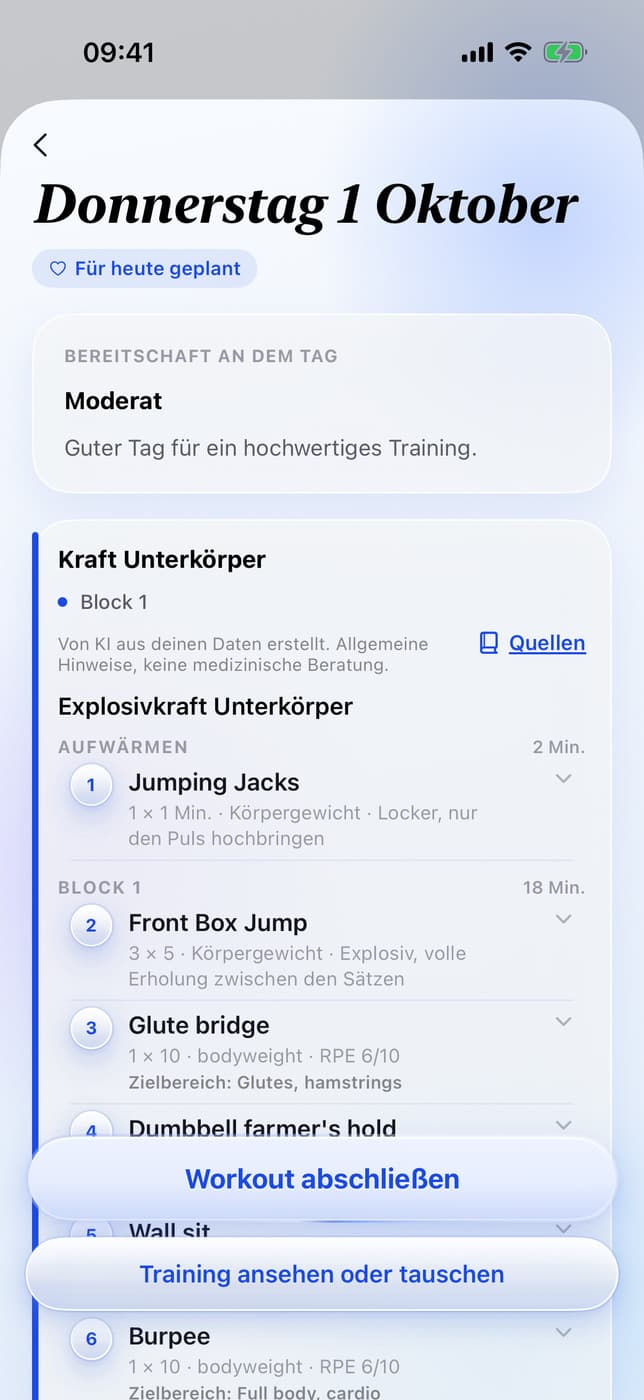The height and width of the screenshot is (1400, 644).
Task: Open the Bereitschaft an dem Tag card
Action: pos(322,404)
